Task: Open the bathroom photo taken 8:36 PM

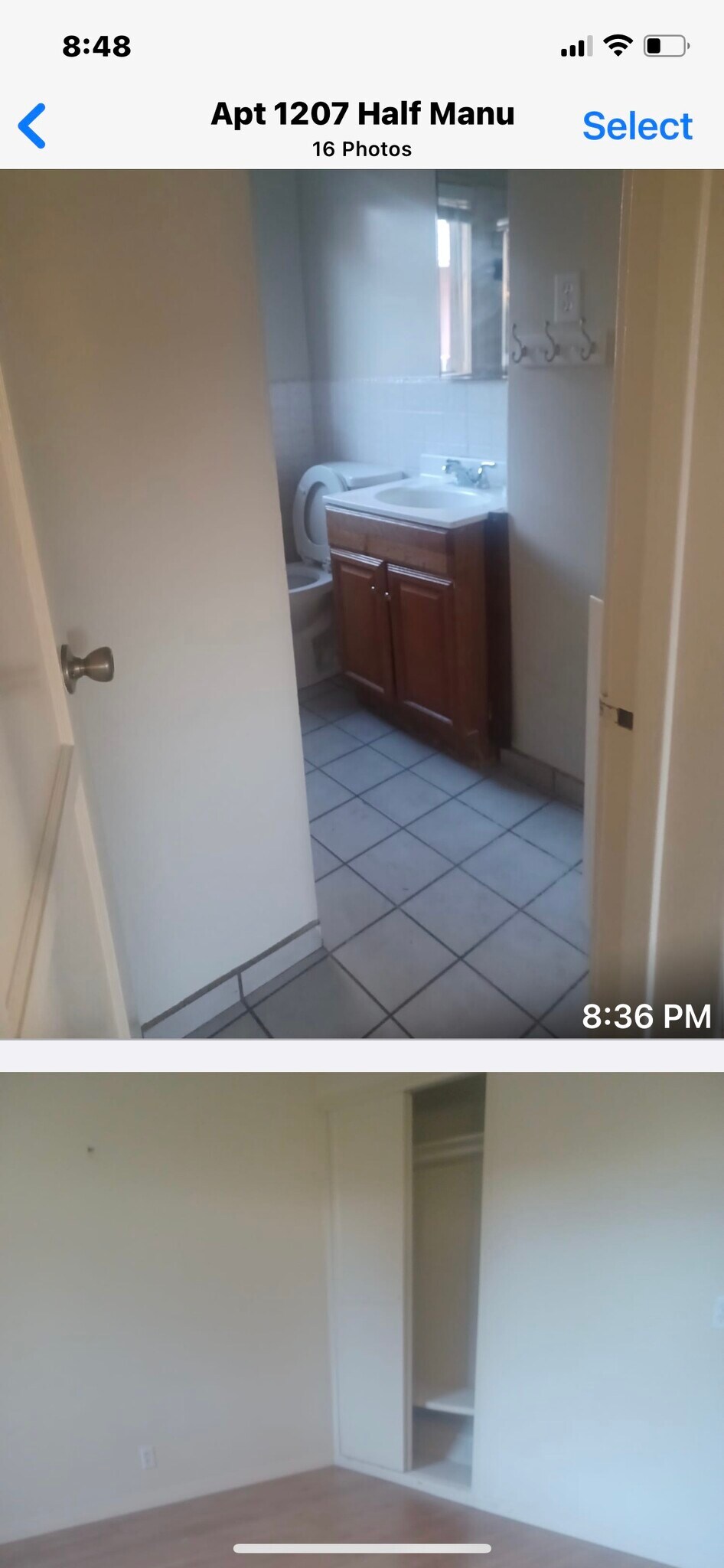Action: click(x=362, y=603)
